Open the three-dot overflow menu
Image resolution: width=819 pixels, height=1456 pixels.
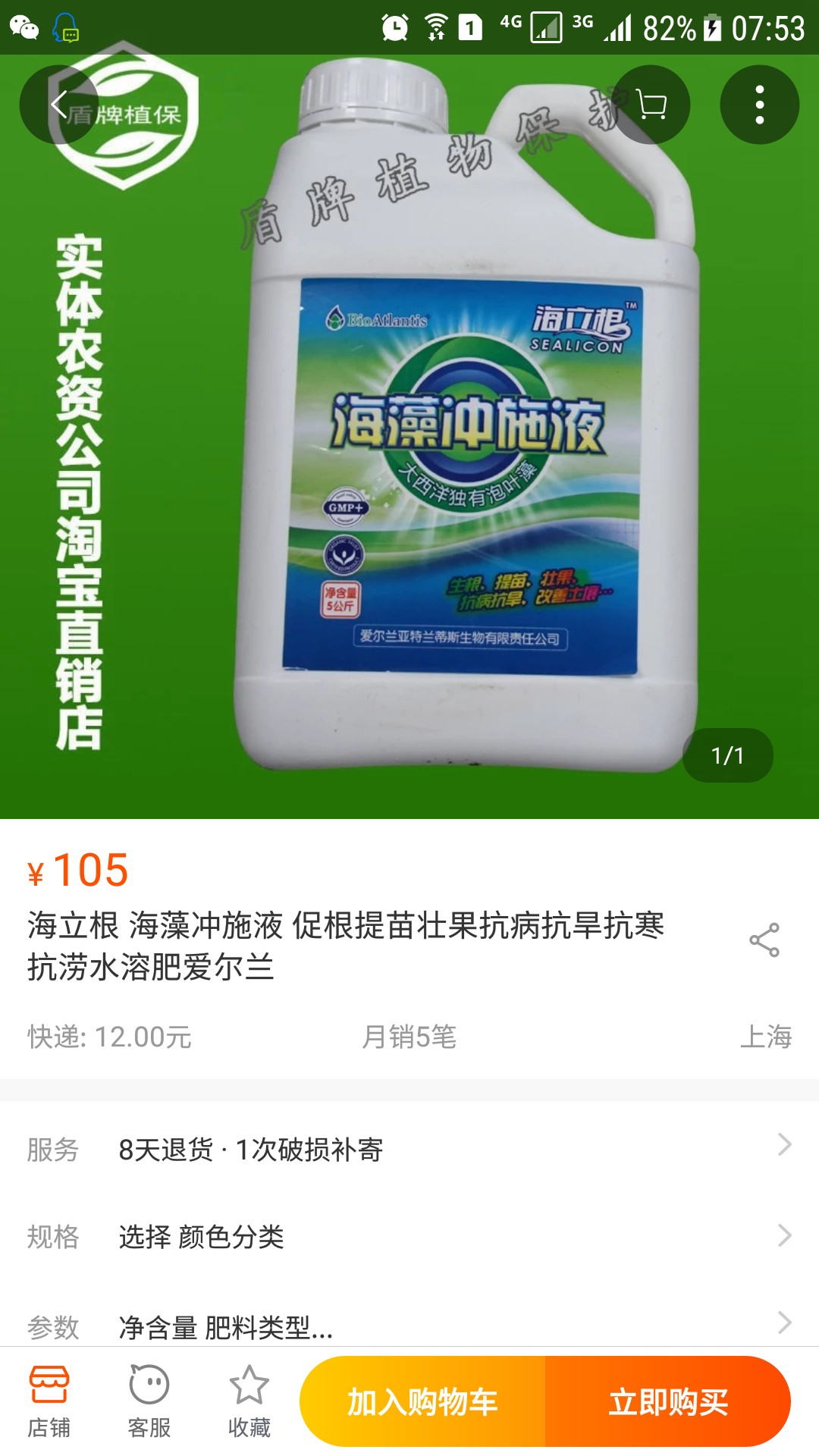coord(759,105)
